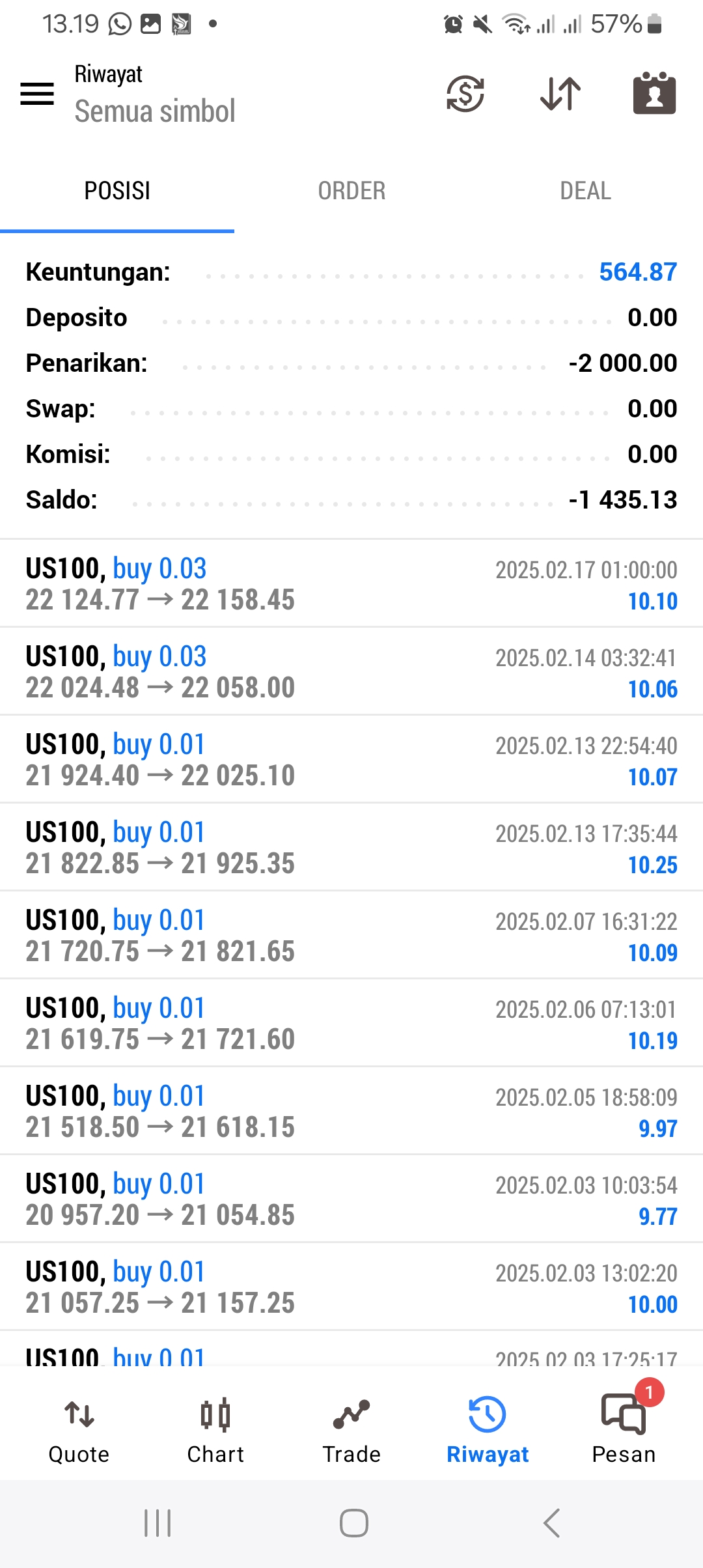This screenshot has width=703, height=1568.
Task: Select the POSISI tab
Action: coord(117,191)
